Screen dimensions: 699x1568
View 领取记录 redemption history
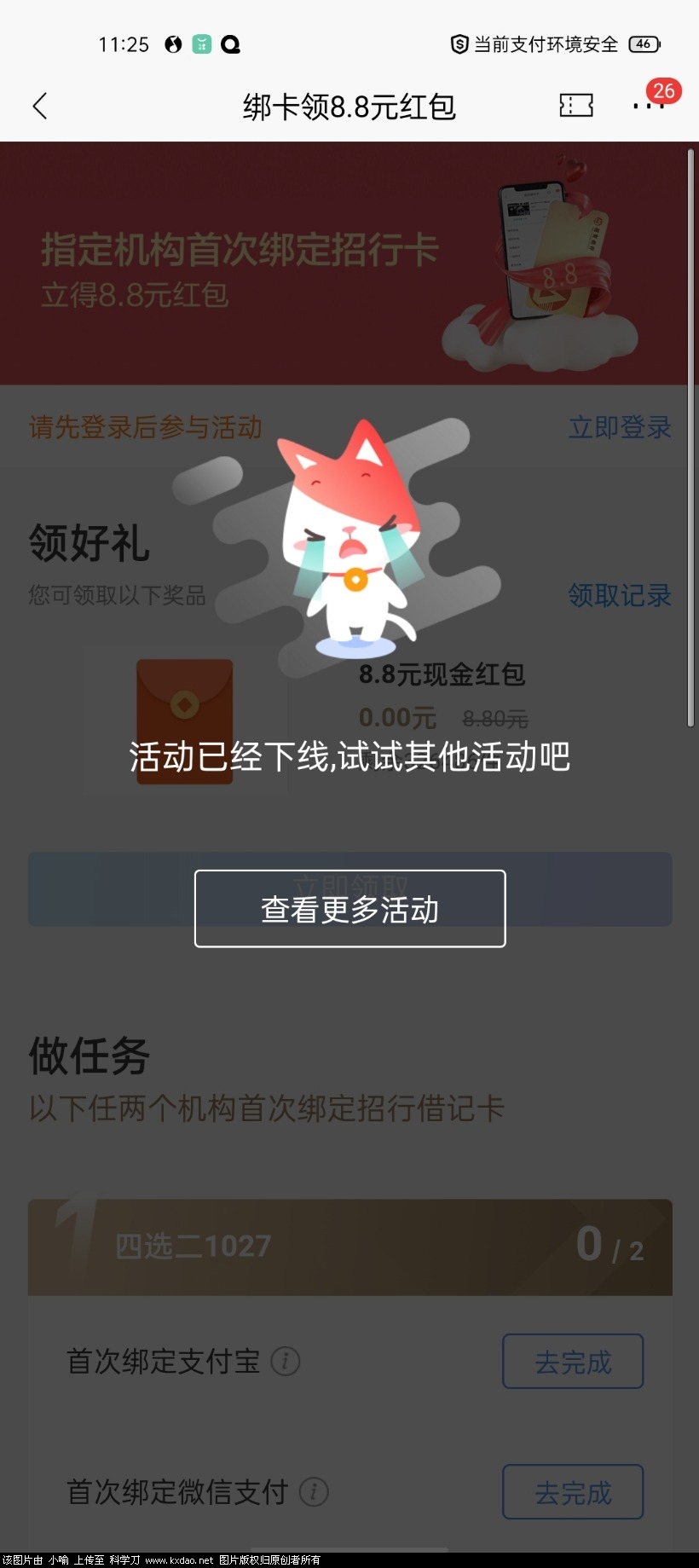pyautogui.click(x=619, y=597)
